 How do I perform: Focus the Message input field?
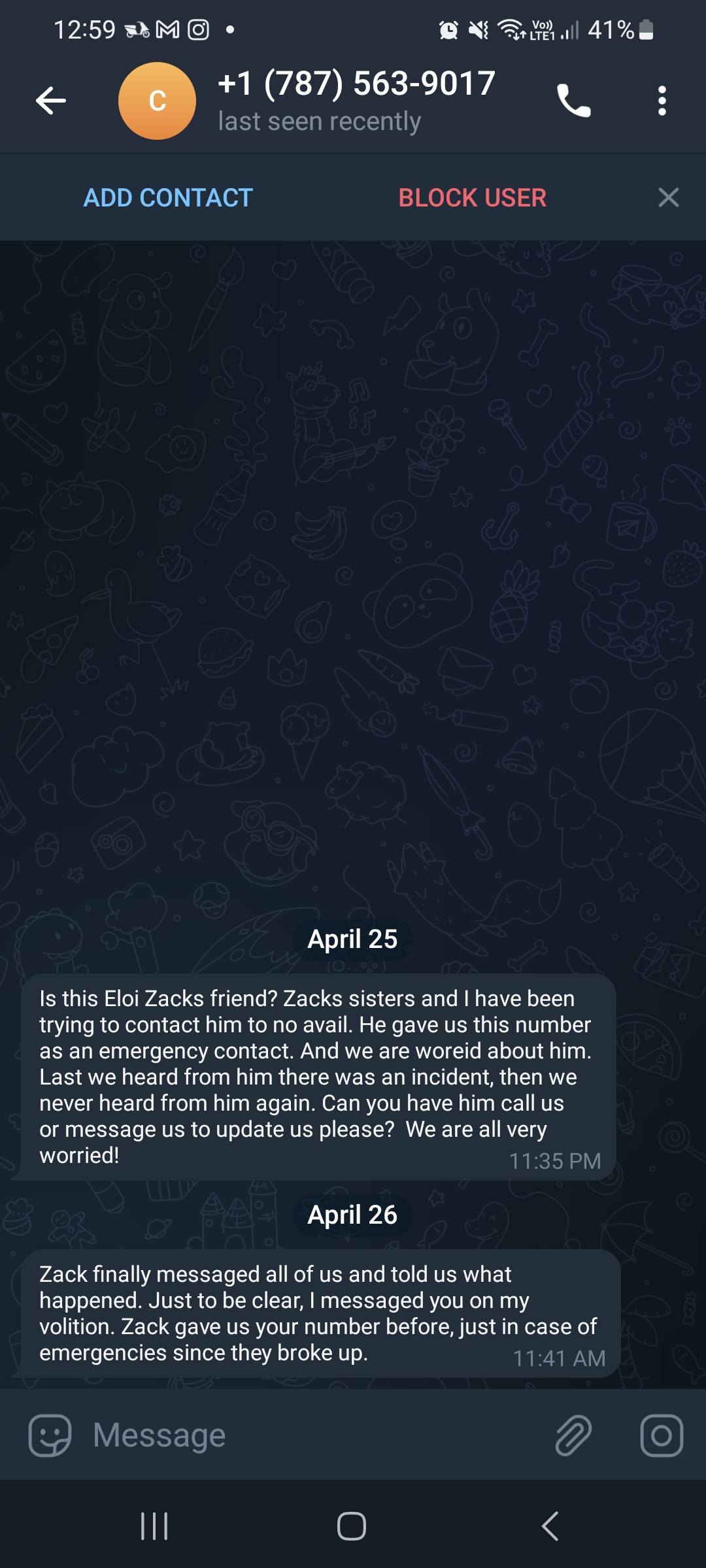pos(314,1435)
